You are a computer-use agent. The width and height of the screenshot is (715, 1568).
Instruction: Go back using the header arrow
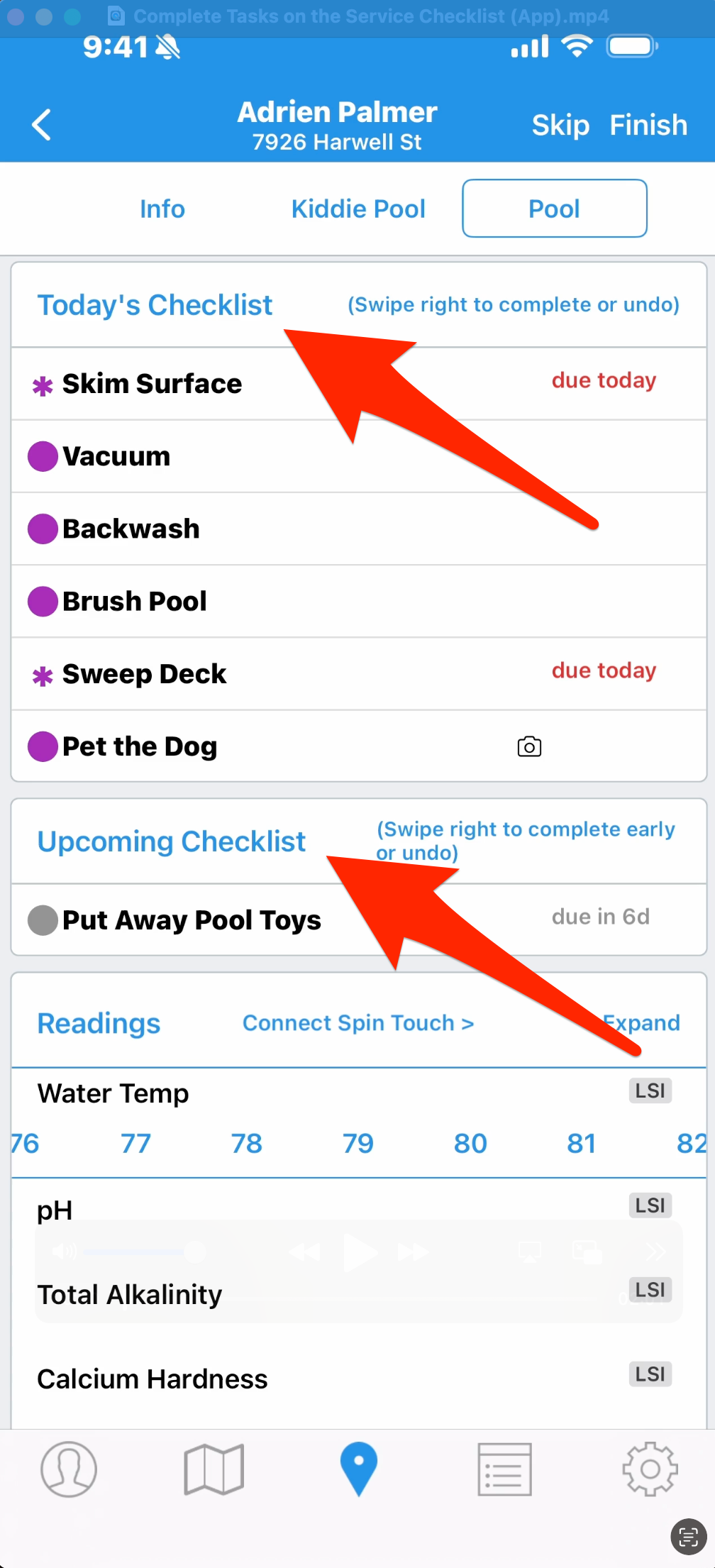click(x=42, y=125)
